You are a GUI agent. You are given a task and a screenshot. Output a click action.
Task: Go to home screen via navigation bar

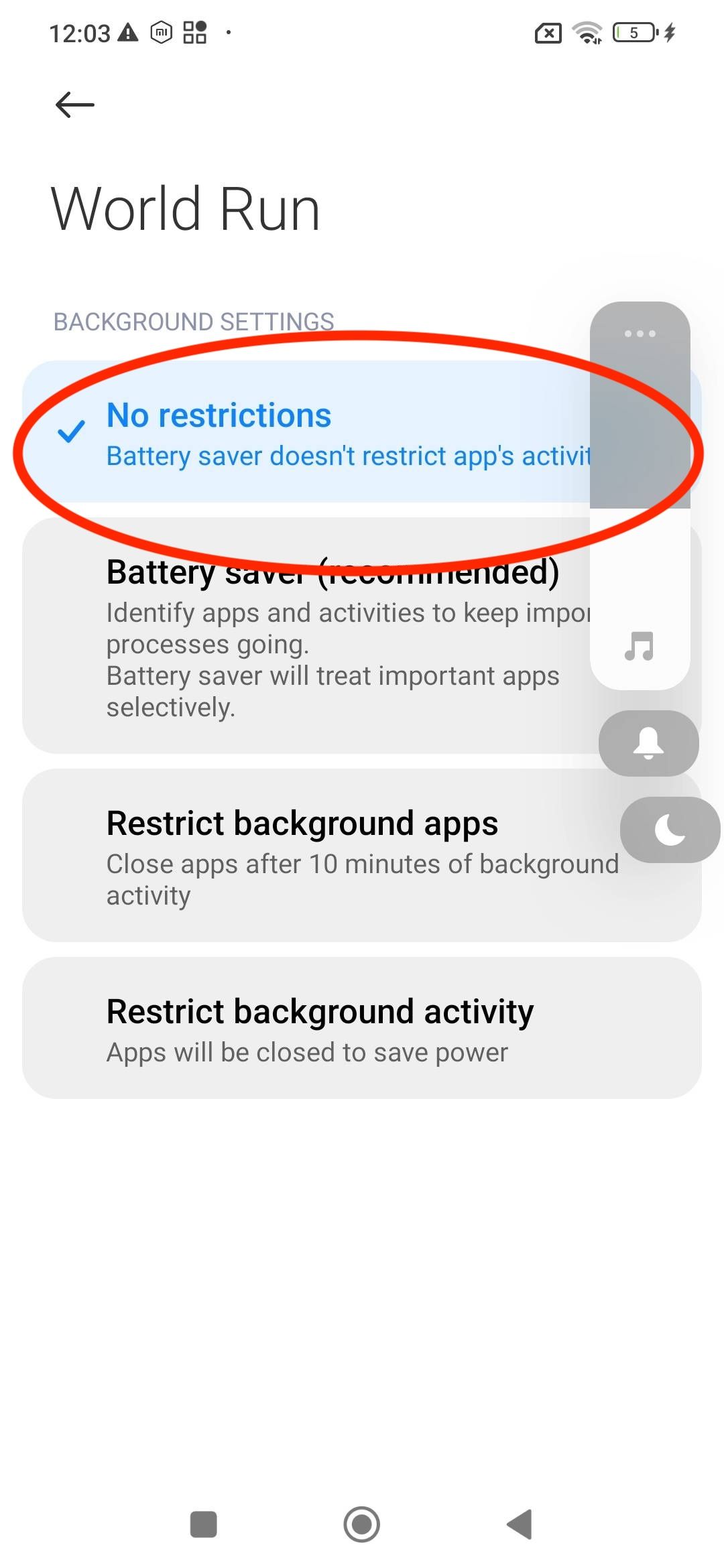pyautogui.click(x=361, y=1524)
